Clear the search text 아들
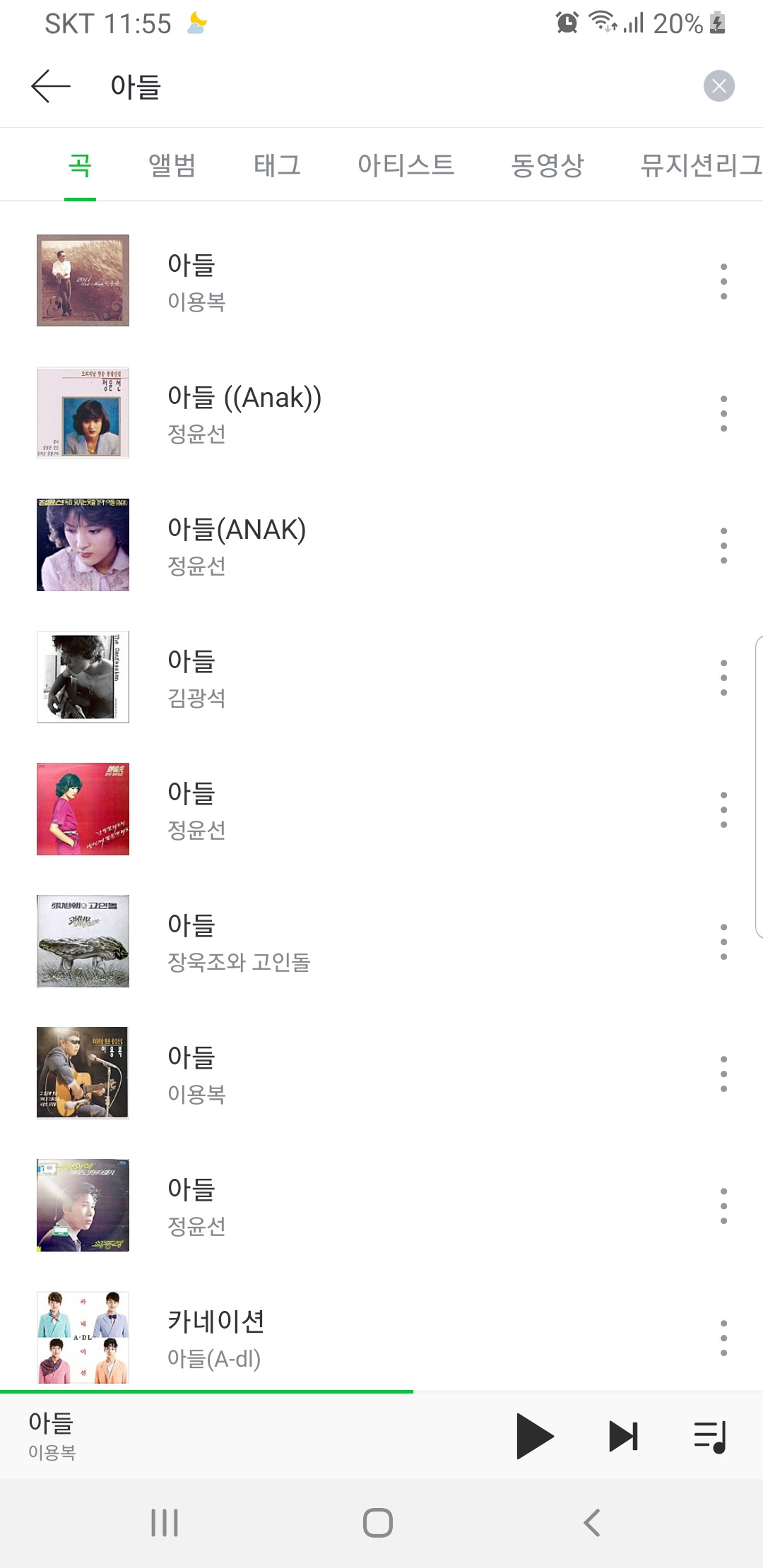This screenshot has height=1568, width=763. point(718,86)
